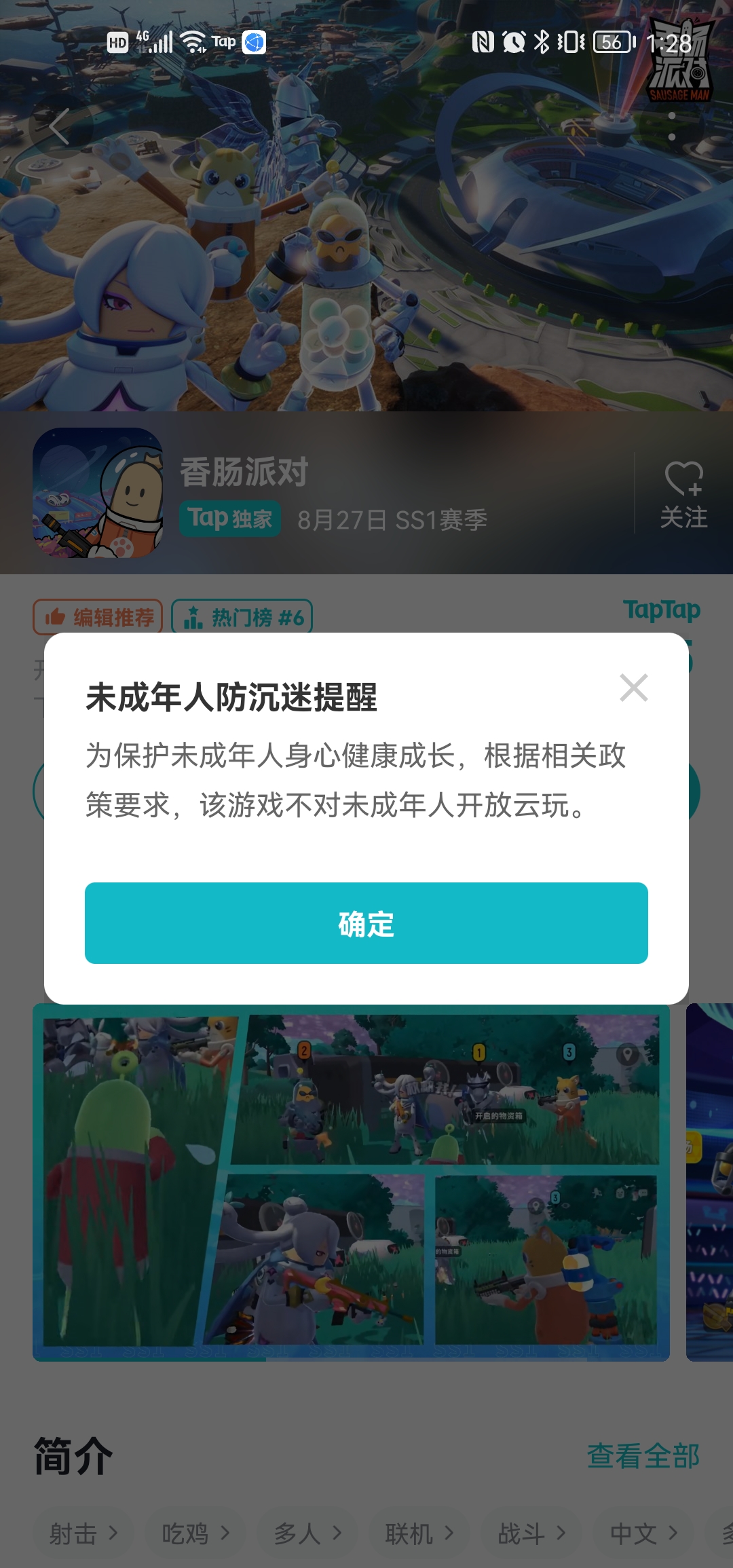Open the first gameplay screenshot collage

pyautogui.click(x=351, y=1181)
